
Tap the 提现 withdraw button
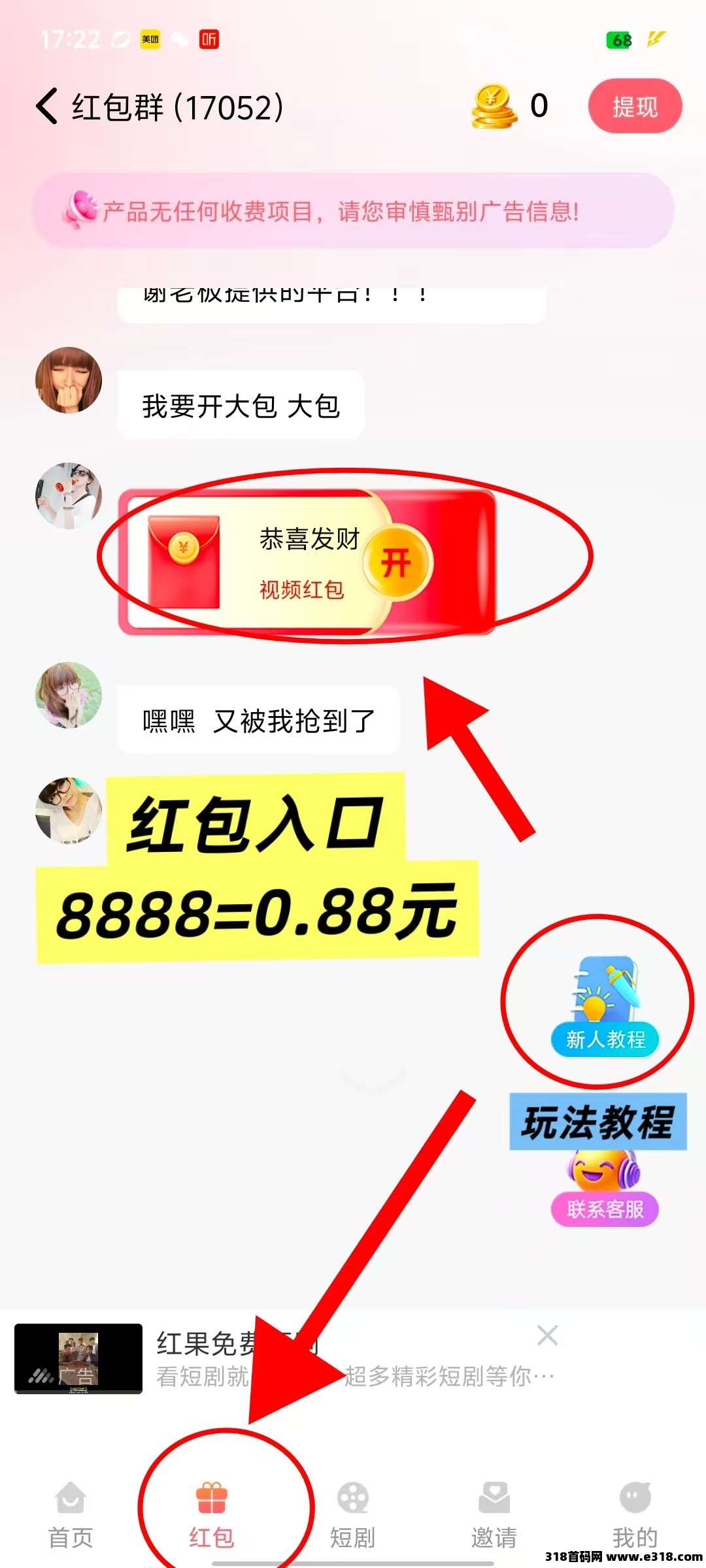pos(635,106)
